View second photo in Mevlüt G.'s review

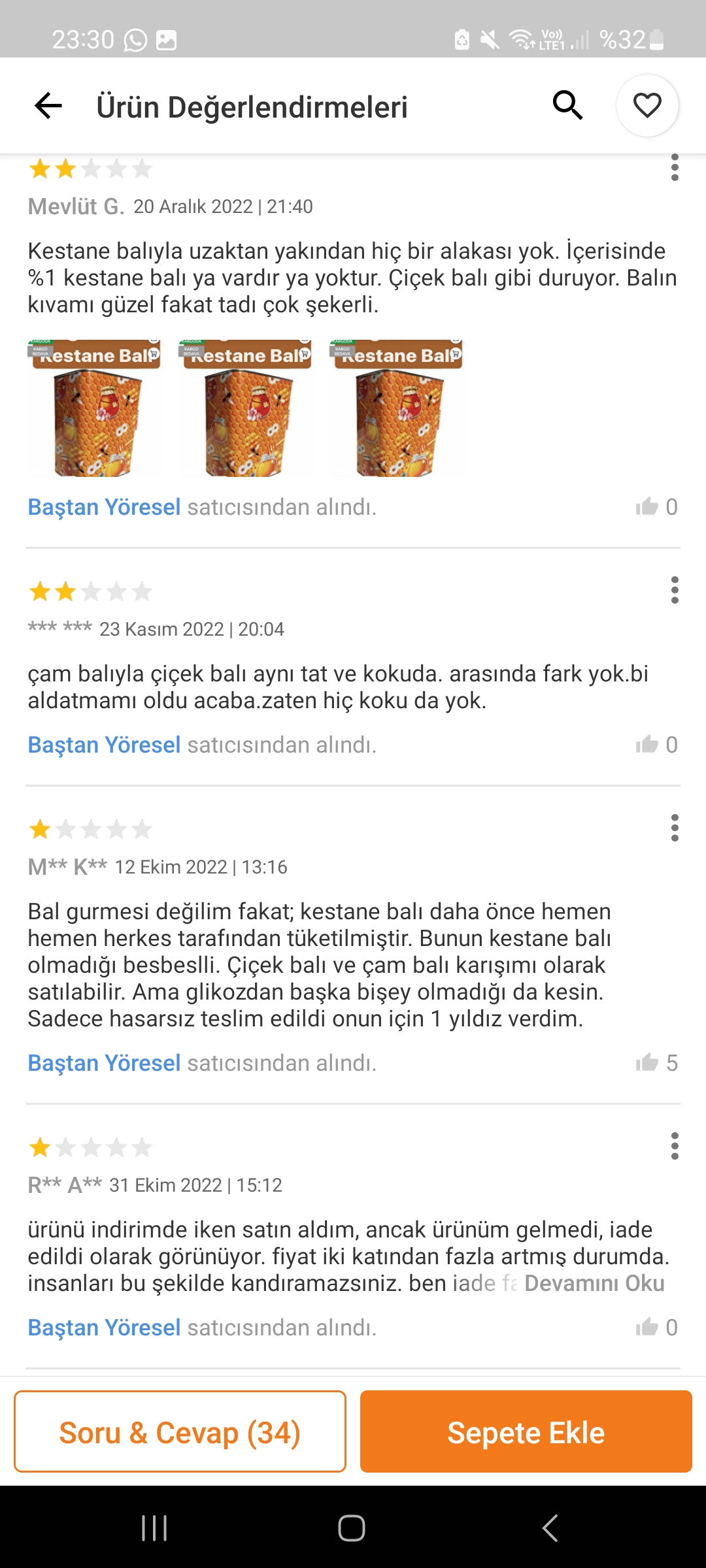pos(246,408)
